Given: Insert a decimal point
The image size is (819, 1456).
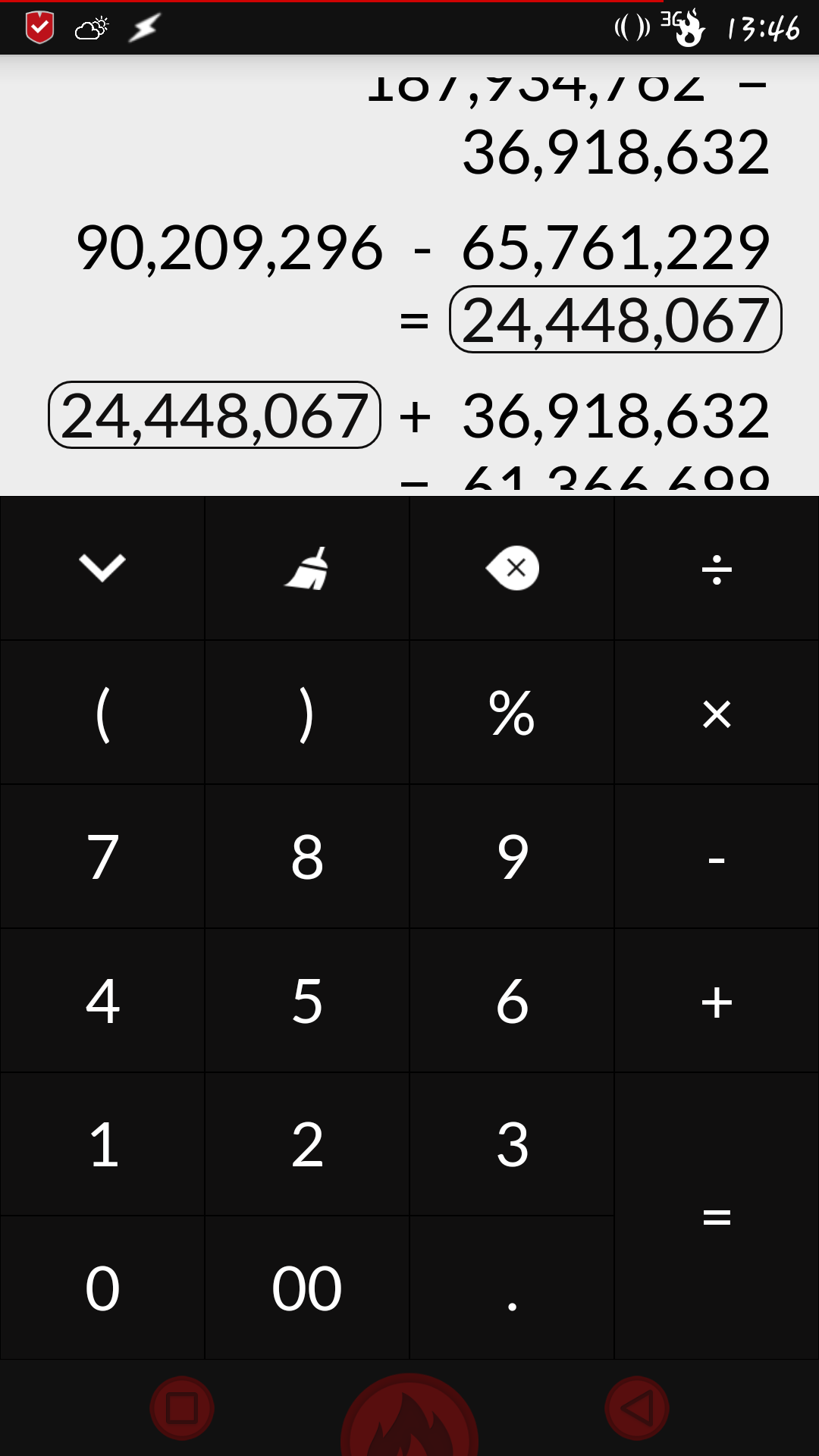Looking at the screenshot, I should (512, 1288).
